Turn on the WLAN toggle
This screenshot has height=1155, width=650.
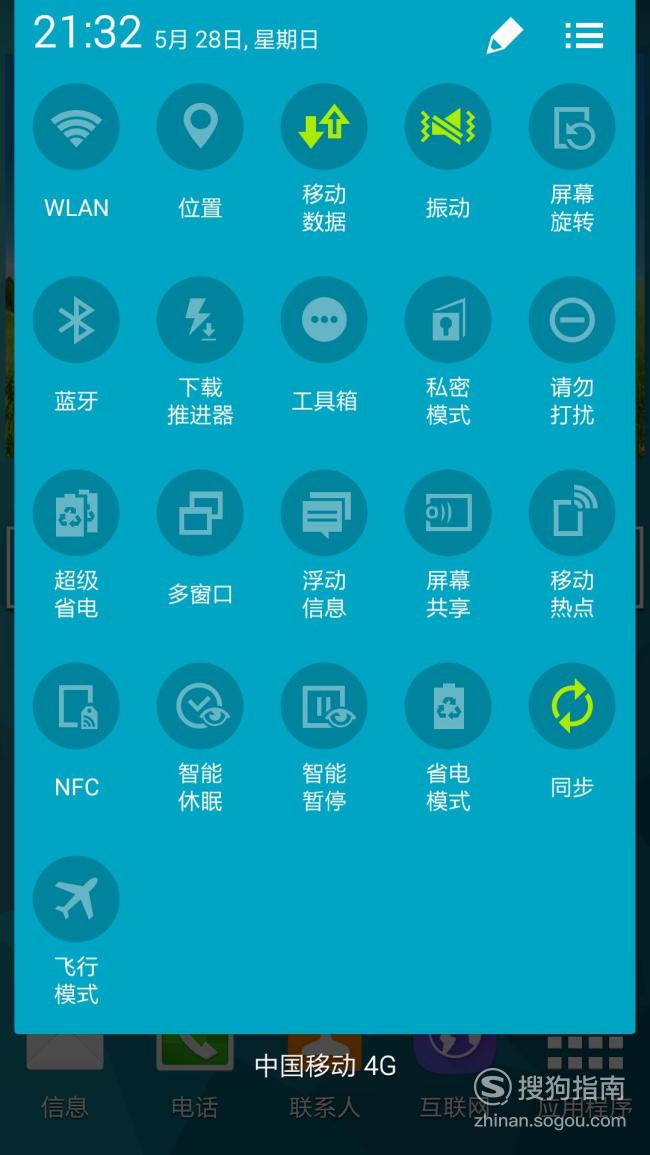point(76,127)
